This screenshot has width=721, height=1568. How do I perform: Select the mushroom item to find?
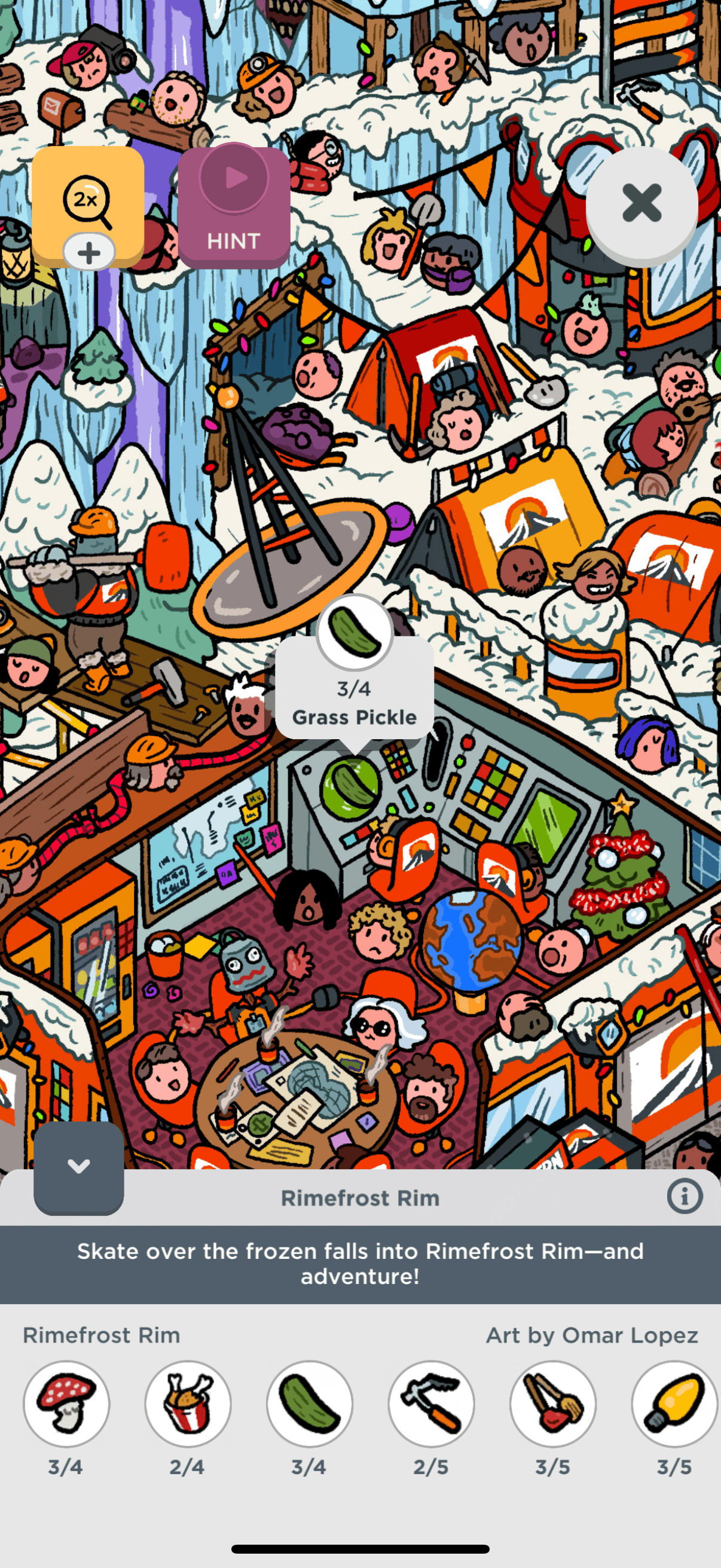66,1404
